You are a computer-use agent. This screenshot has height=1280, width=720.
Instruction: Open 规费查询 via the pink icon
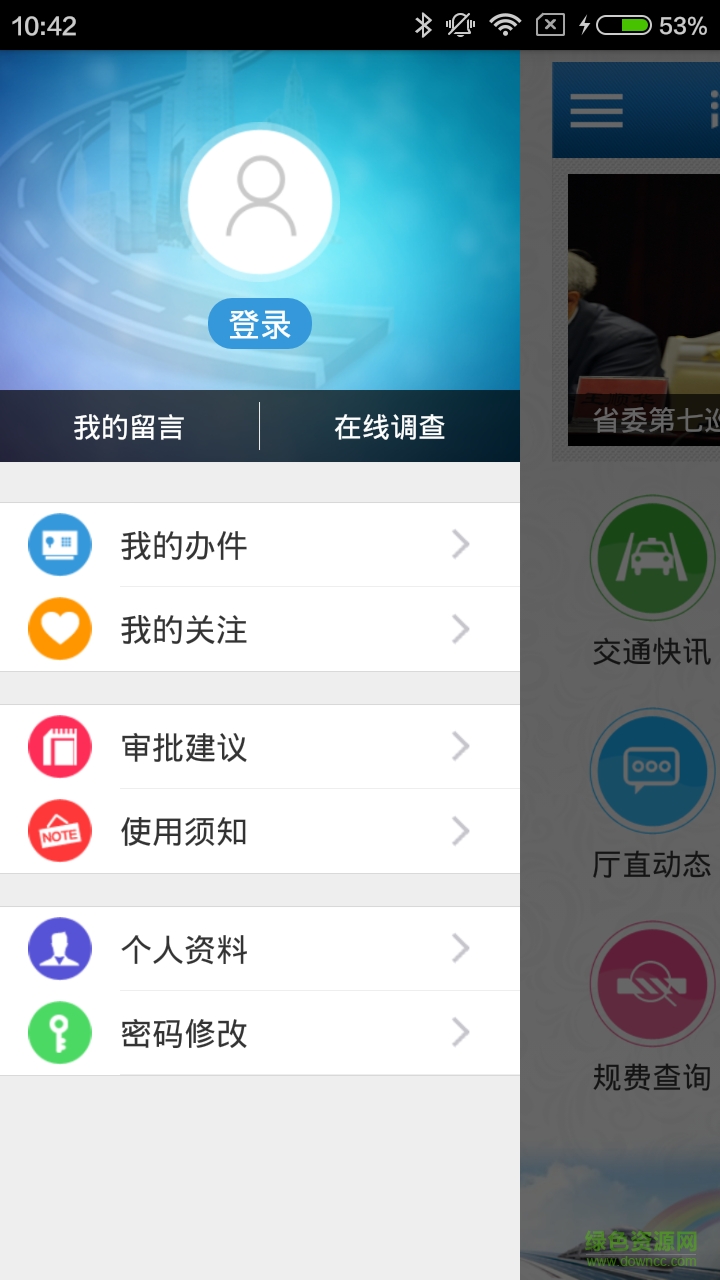[652, 983]
